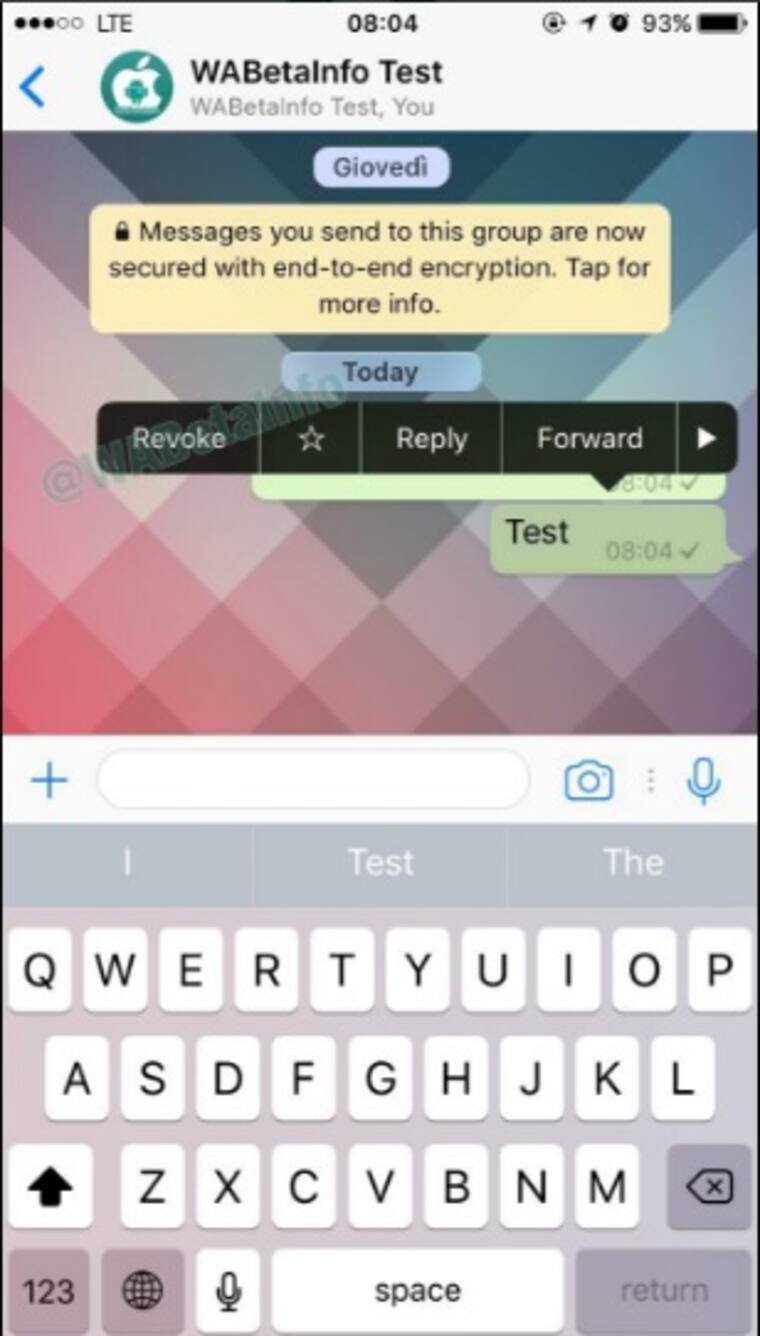The image size is (760, 1336).
Task: Record a voice message
Action: [x=704, y=780]
